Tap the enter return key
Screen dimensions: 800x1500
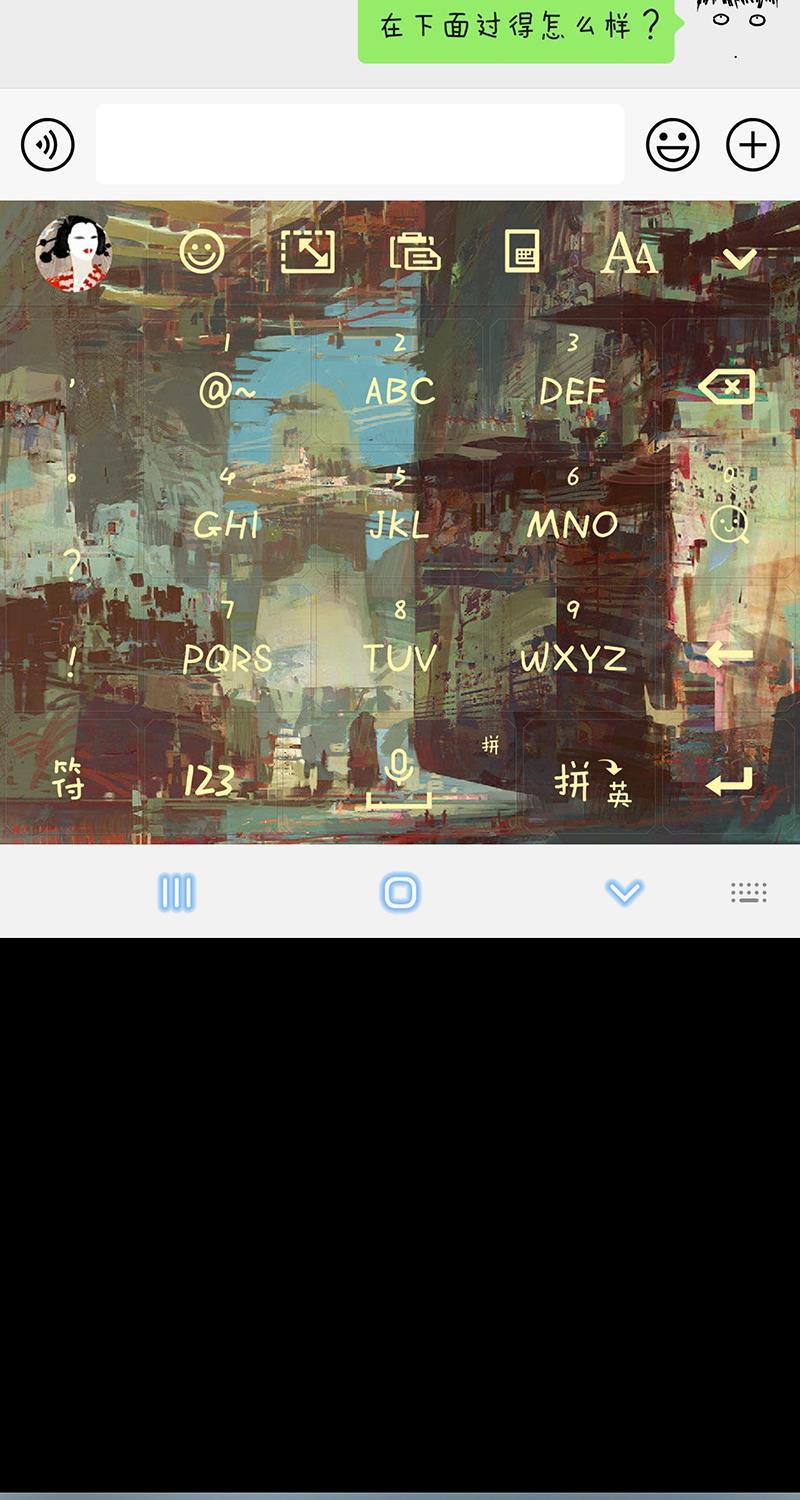pos(729,782)
